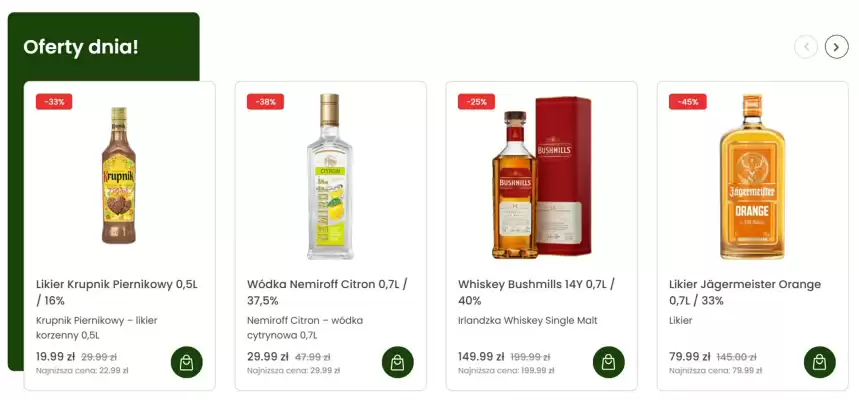859x400 pixels.
Task: View Whiskey Bushmills 14Y 0,7L product
Action: pos(536,292)
